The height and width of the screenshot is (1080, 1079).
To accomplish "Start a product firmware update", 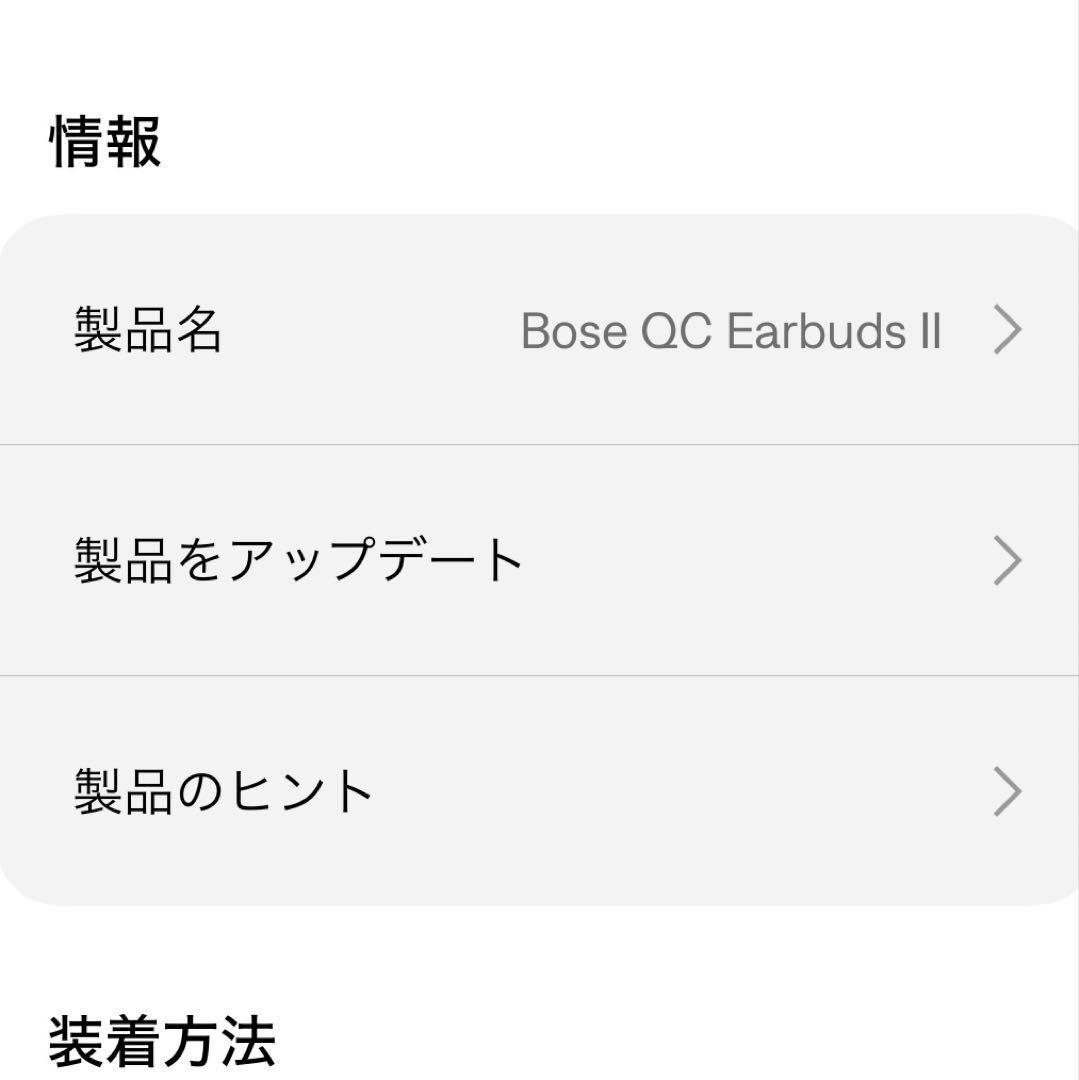I will click(540, 561).
